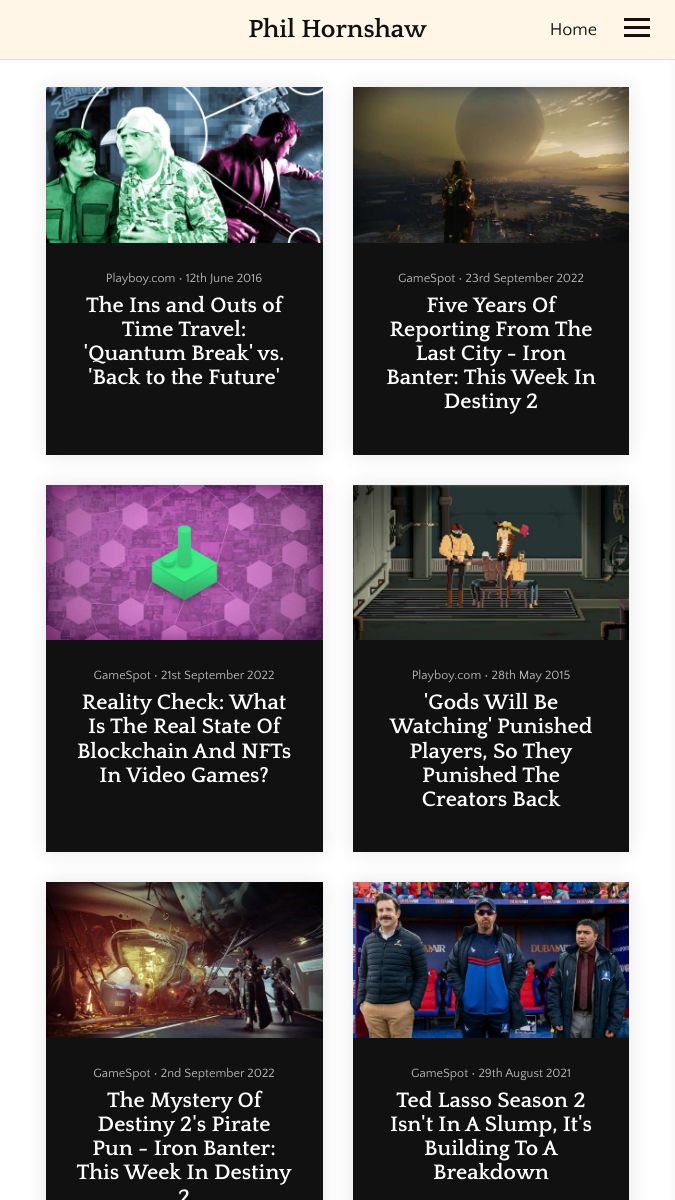Screen dimensions: 675x1200
Task: View the 'Gods Will Be Watching' article card
Action: click(491, 750)
